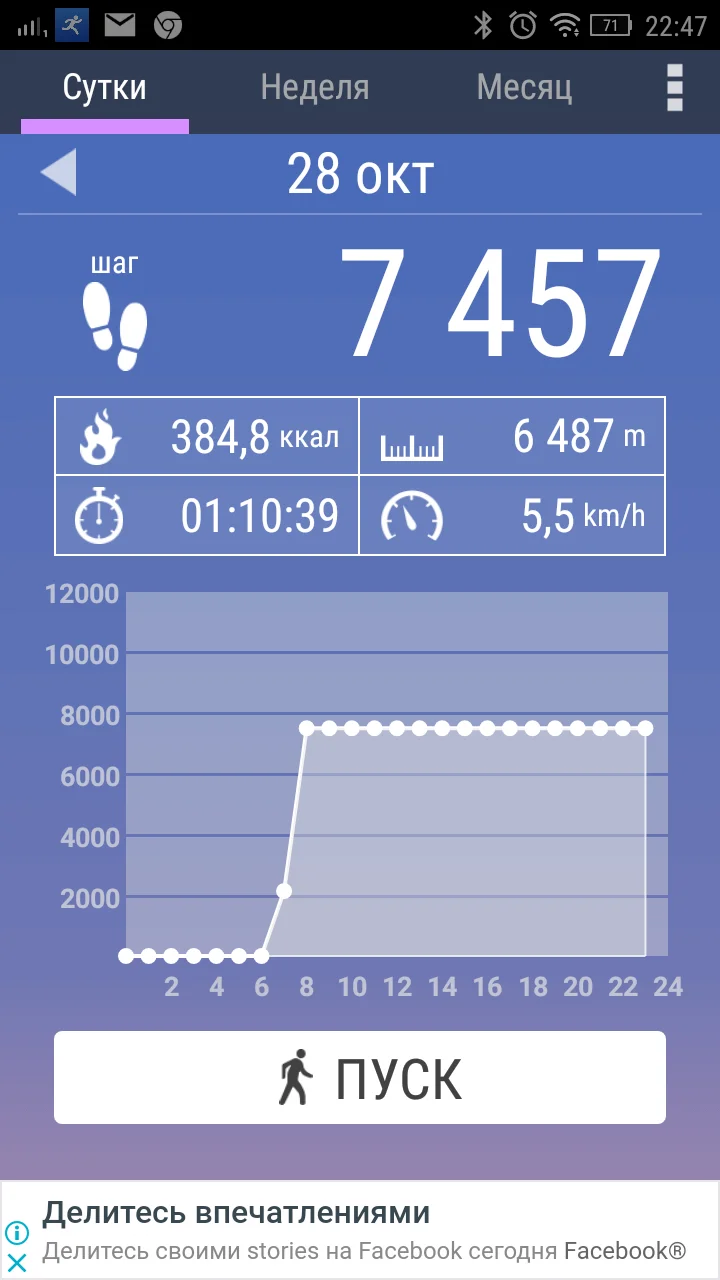Switch to the Месяц tab
720x1280 pixels.
point(524,88)
